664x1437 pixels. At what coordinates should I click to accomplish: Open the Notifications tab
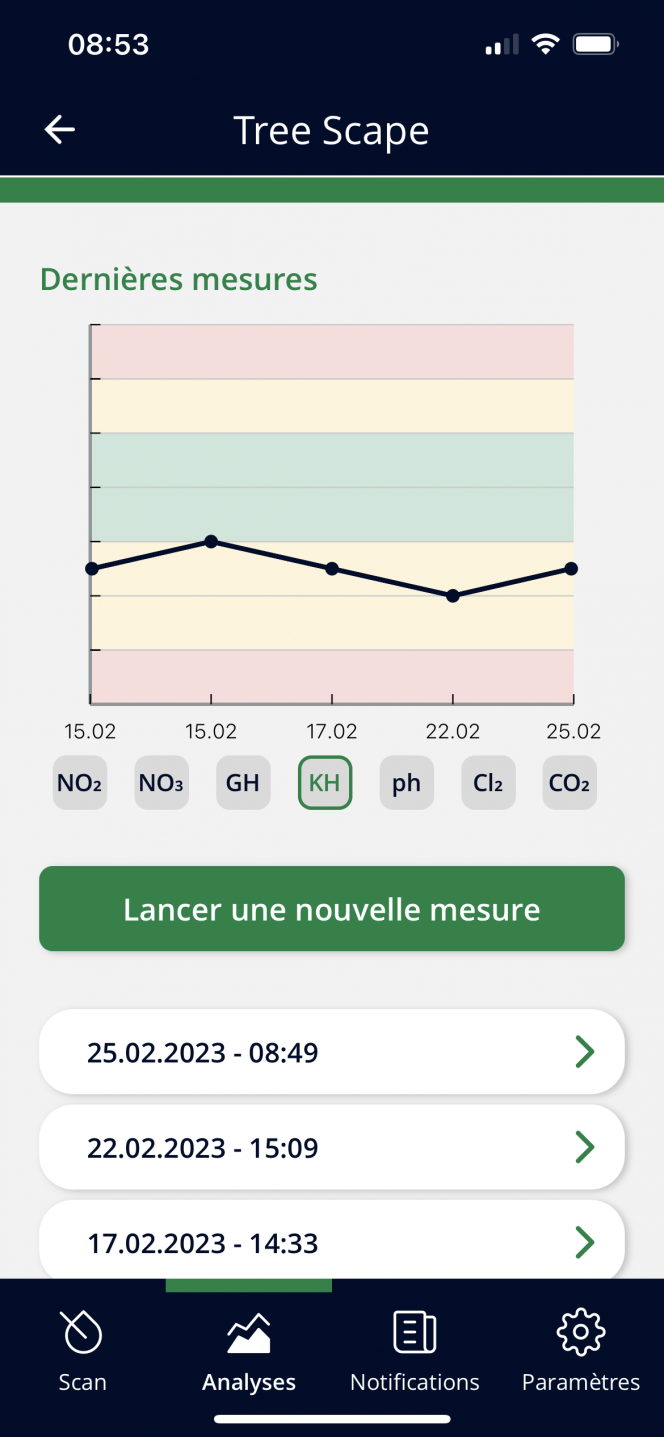415,1351
